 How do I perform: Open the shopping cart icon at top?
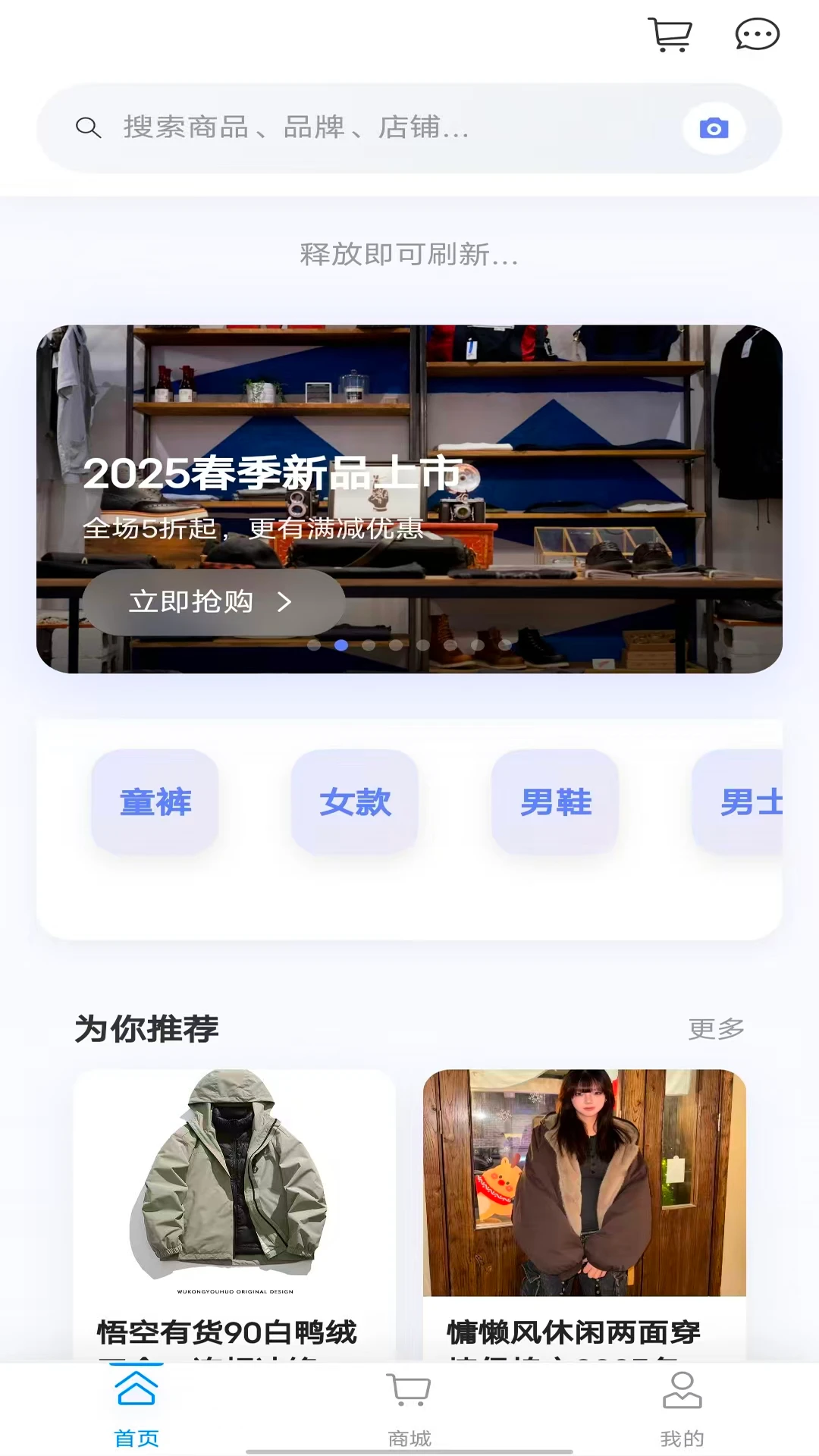pyautogui.click(x=670, y=34)
